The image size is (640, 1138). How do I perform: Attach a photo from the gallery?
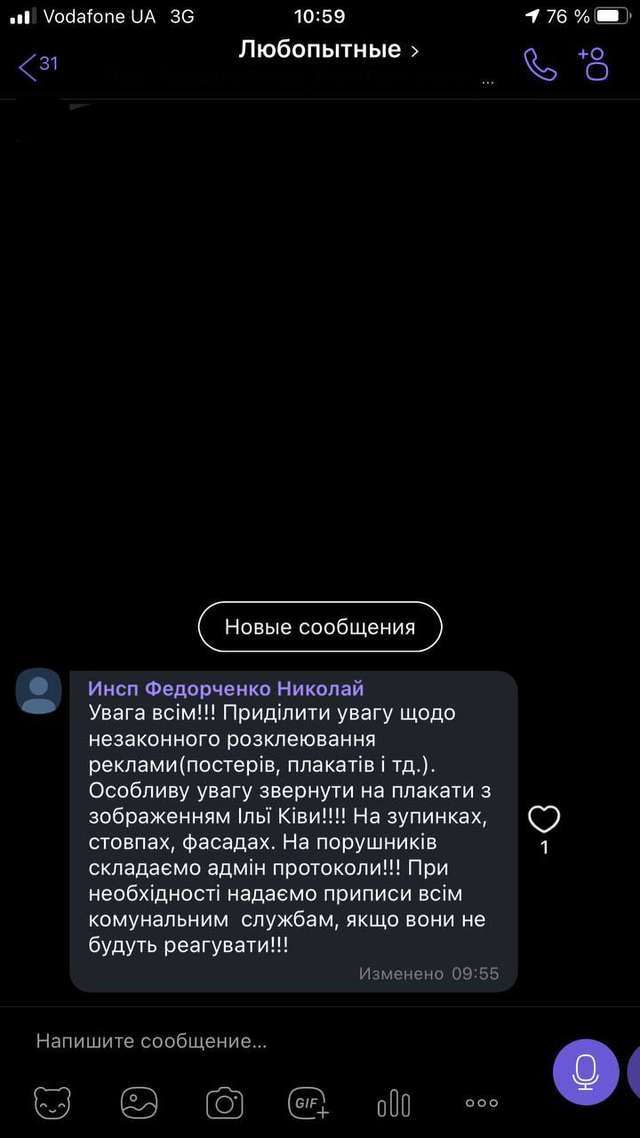(x=139, y=1103)
